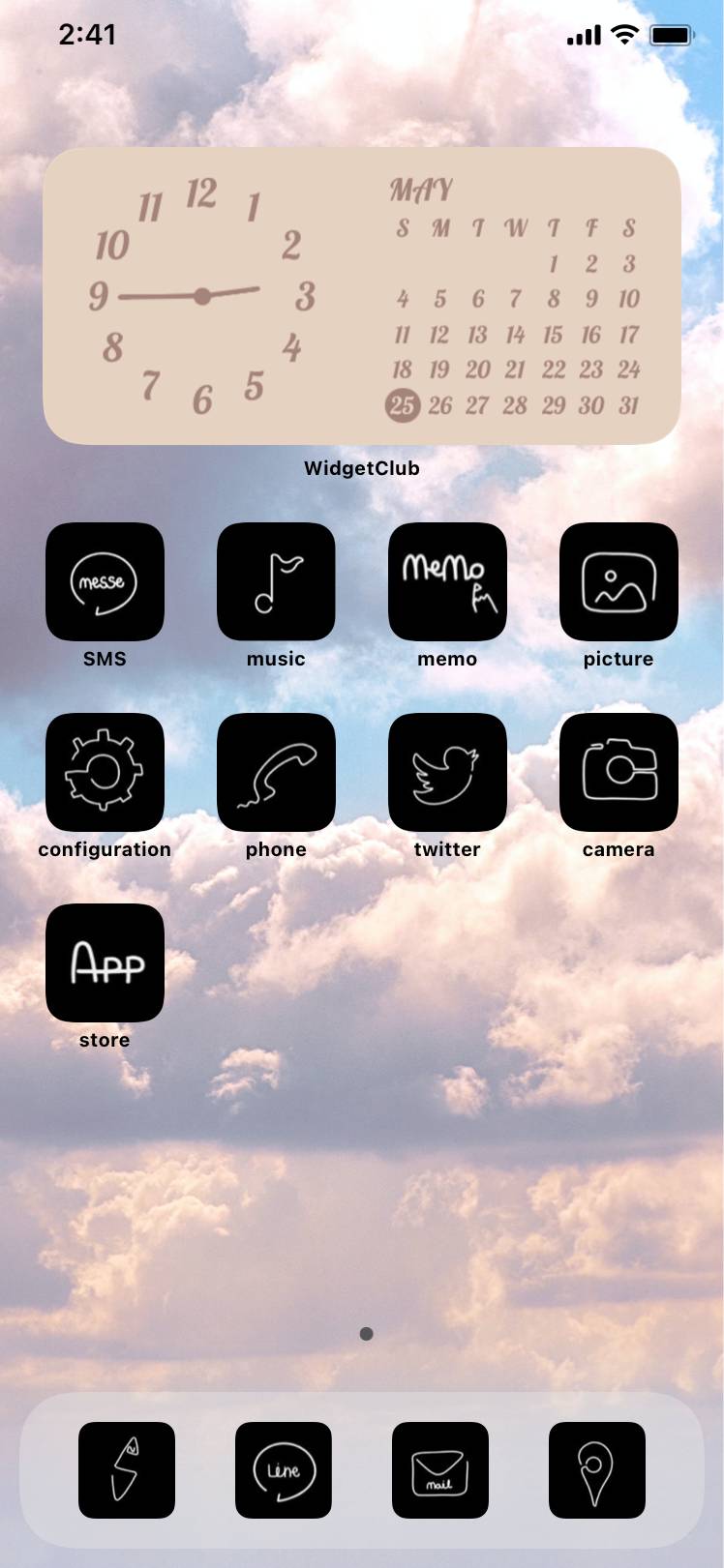Open the SMS messages app

tap(105, 581)
